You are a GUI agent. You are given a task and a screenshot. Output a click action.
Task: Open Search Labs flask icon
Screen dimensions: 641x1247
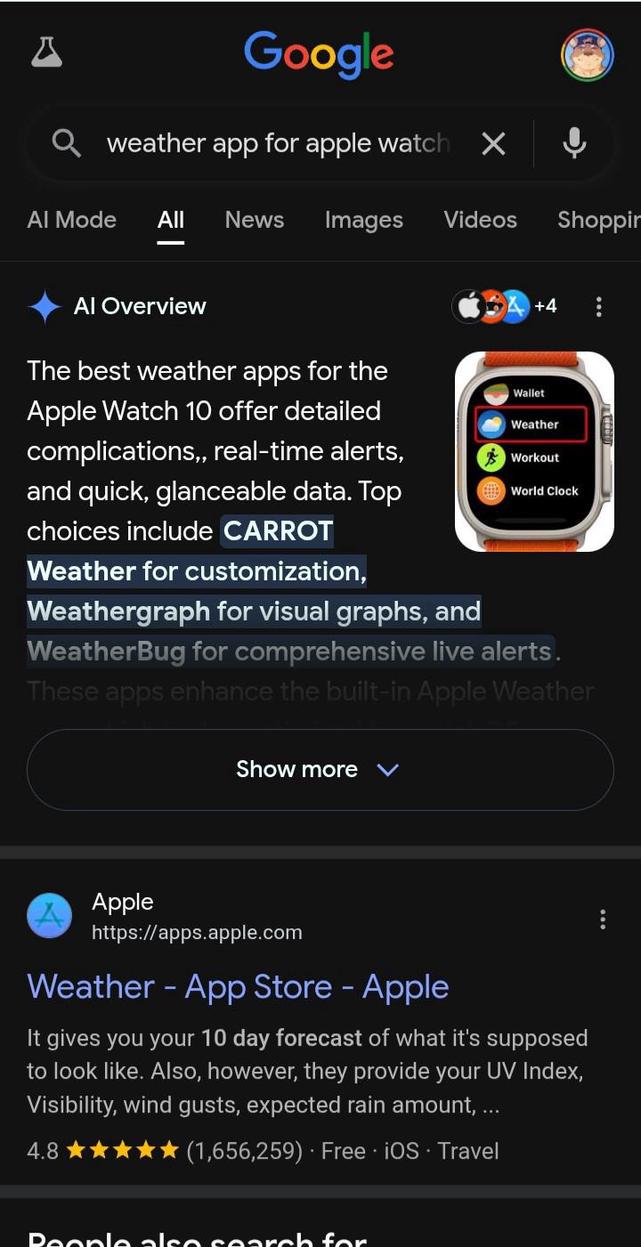(47, 52)
